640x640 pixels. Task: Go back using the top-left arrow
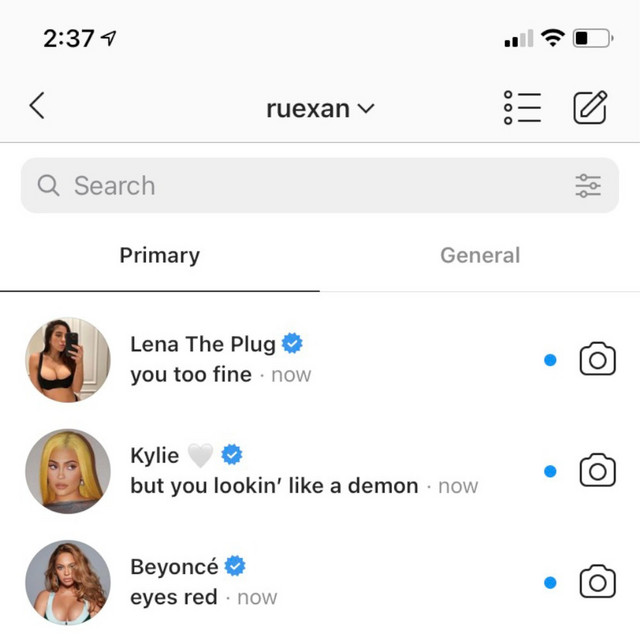[37, 106]
